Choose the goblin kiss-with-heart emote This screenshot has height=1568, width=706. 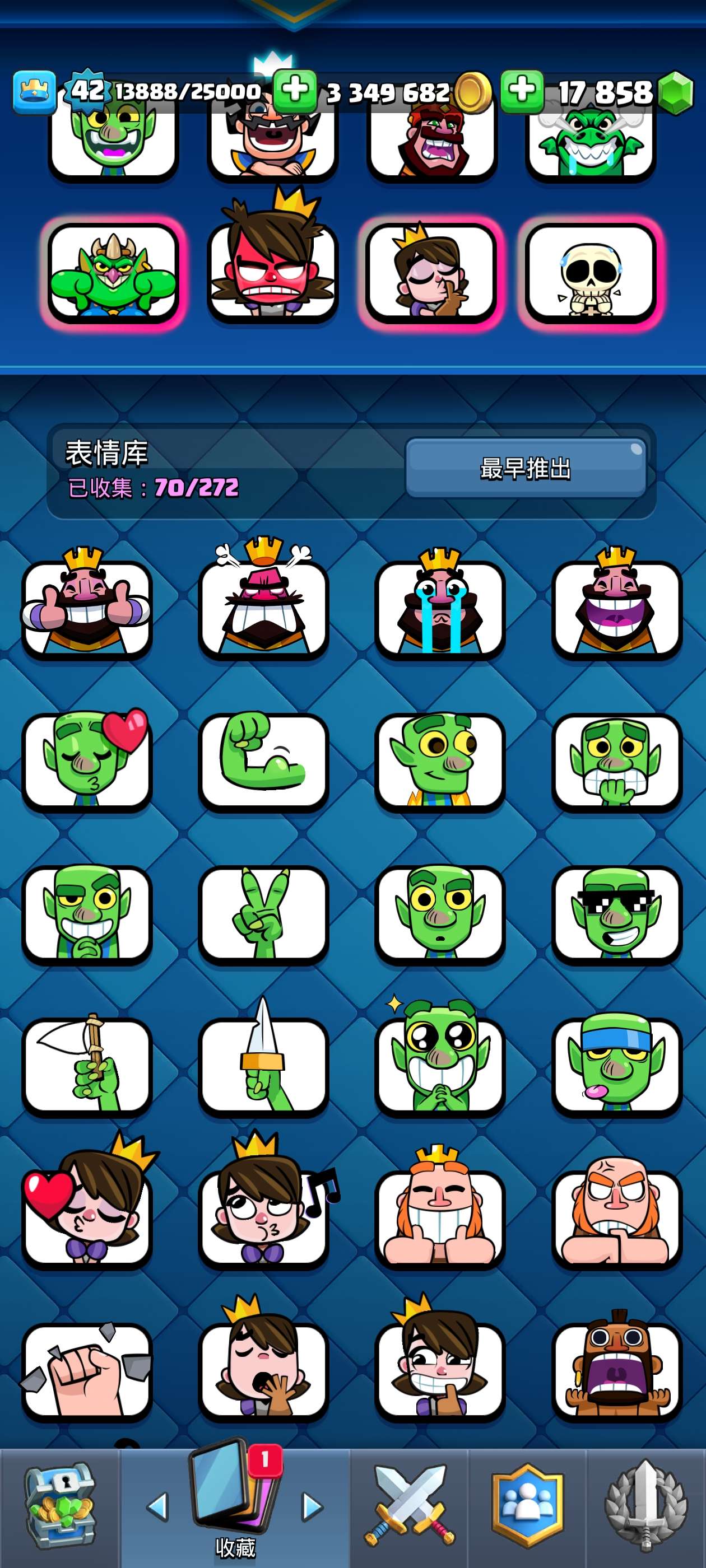[86, 761]
